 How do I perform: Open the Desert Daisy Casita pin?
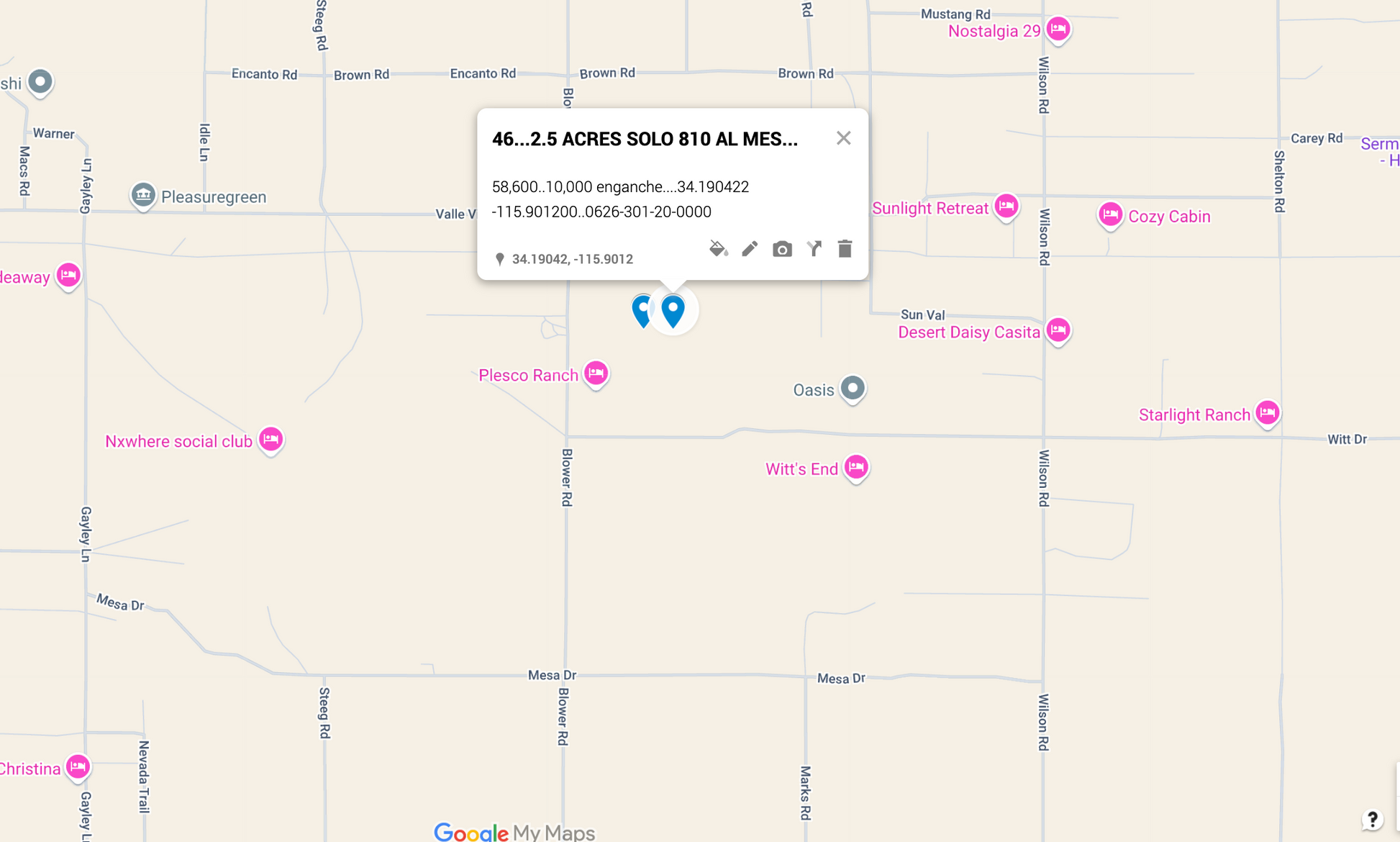(x=1058, y=330)
